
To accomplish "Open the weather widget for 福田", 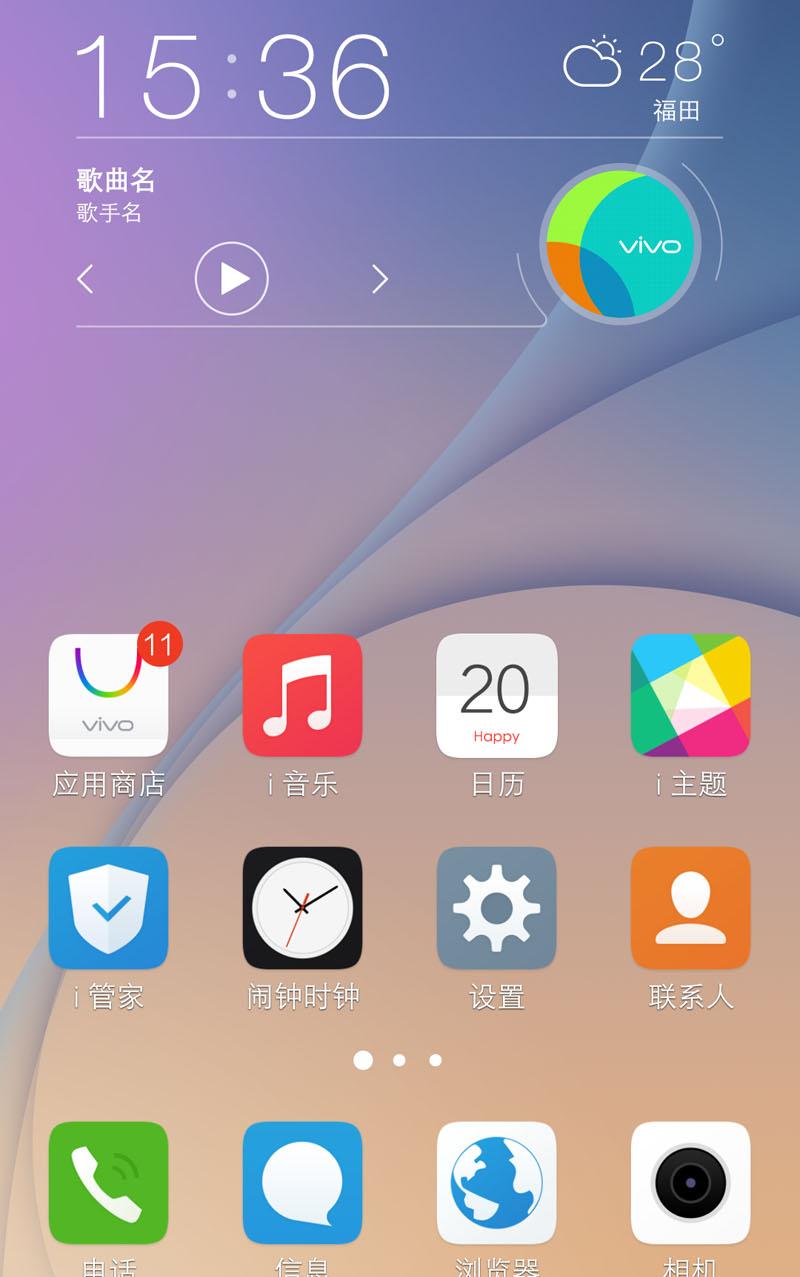I will click(x=646, y=76).
